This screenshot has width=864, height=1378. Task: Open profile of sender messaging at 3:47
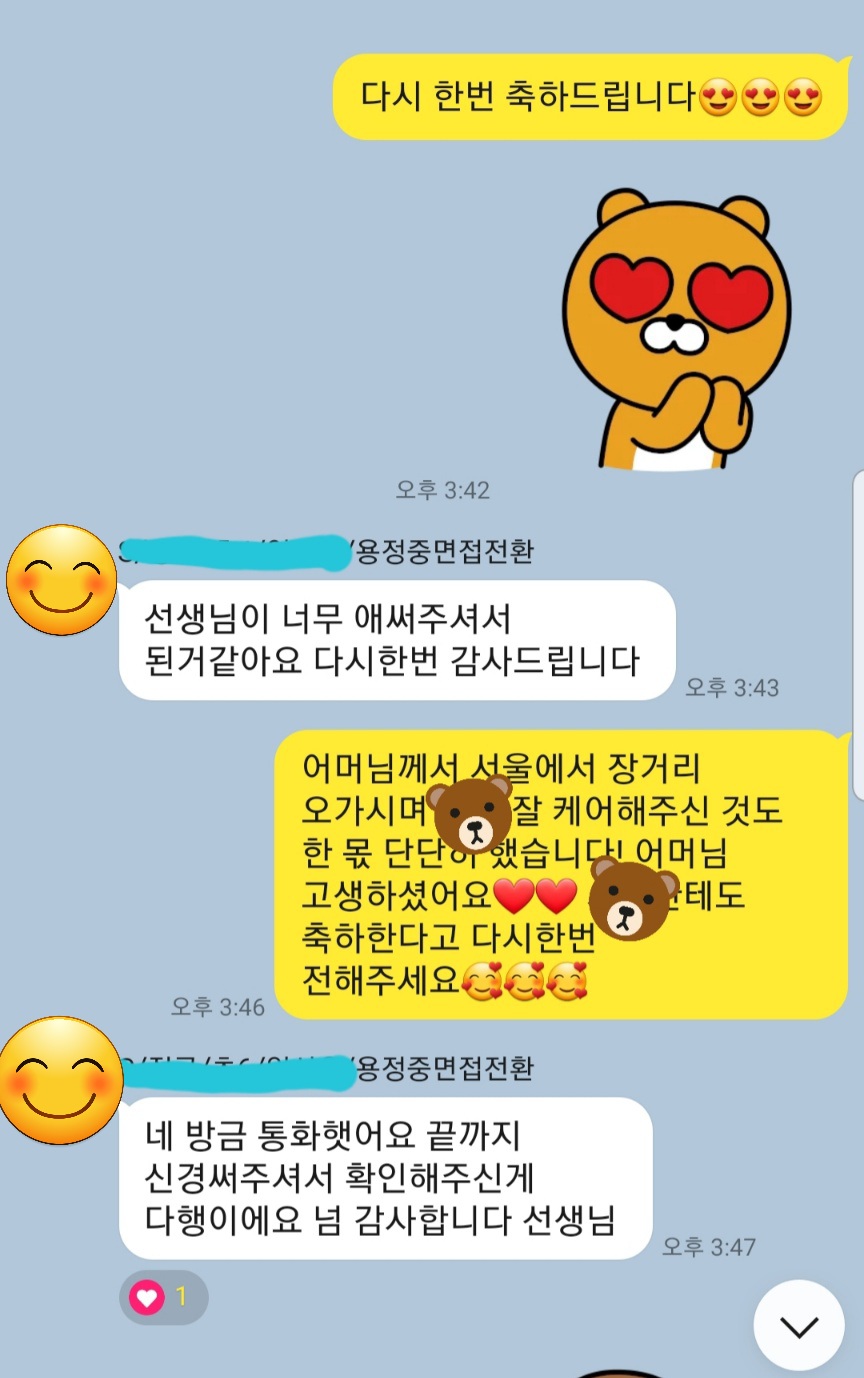tap(60, 1080)
